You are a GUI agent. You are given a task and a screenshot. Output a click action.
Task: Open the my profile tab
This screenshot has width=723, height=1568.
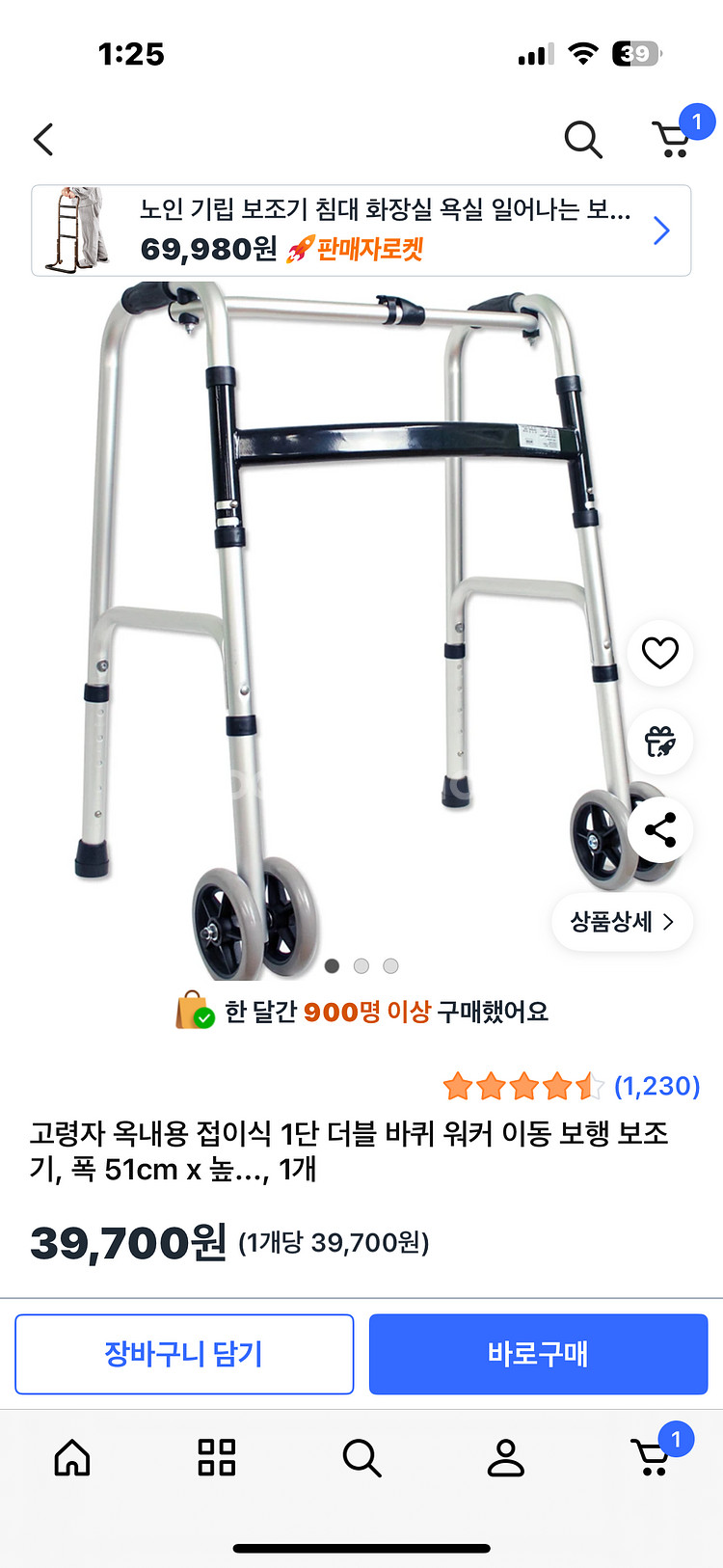(x=505, y=1458)
